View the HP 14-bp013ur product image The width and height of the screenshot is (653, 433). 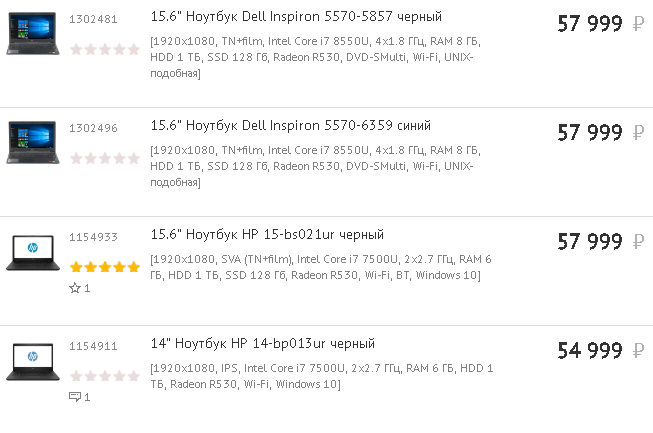(x=30, y=361)
